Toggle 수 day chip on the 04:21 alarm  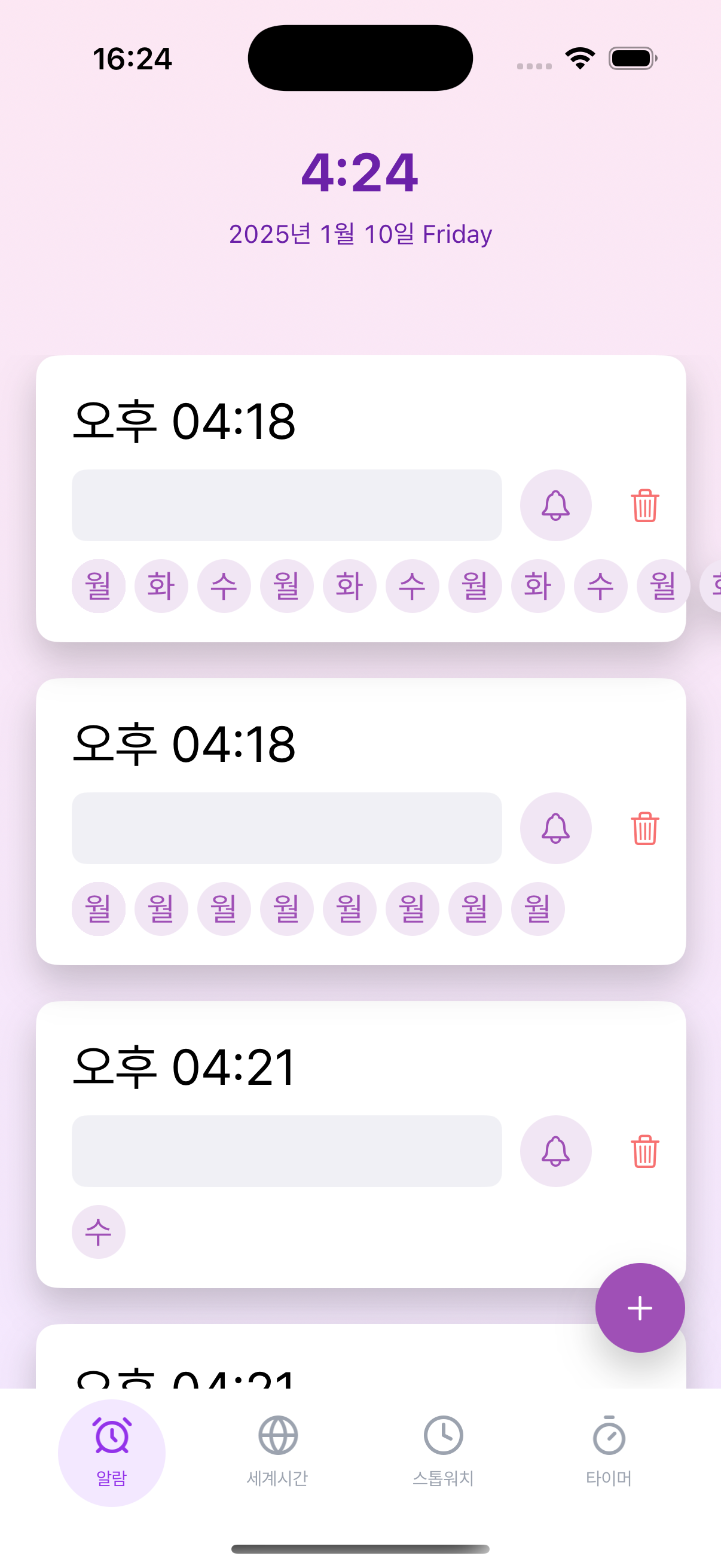pos(98,1232)
